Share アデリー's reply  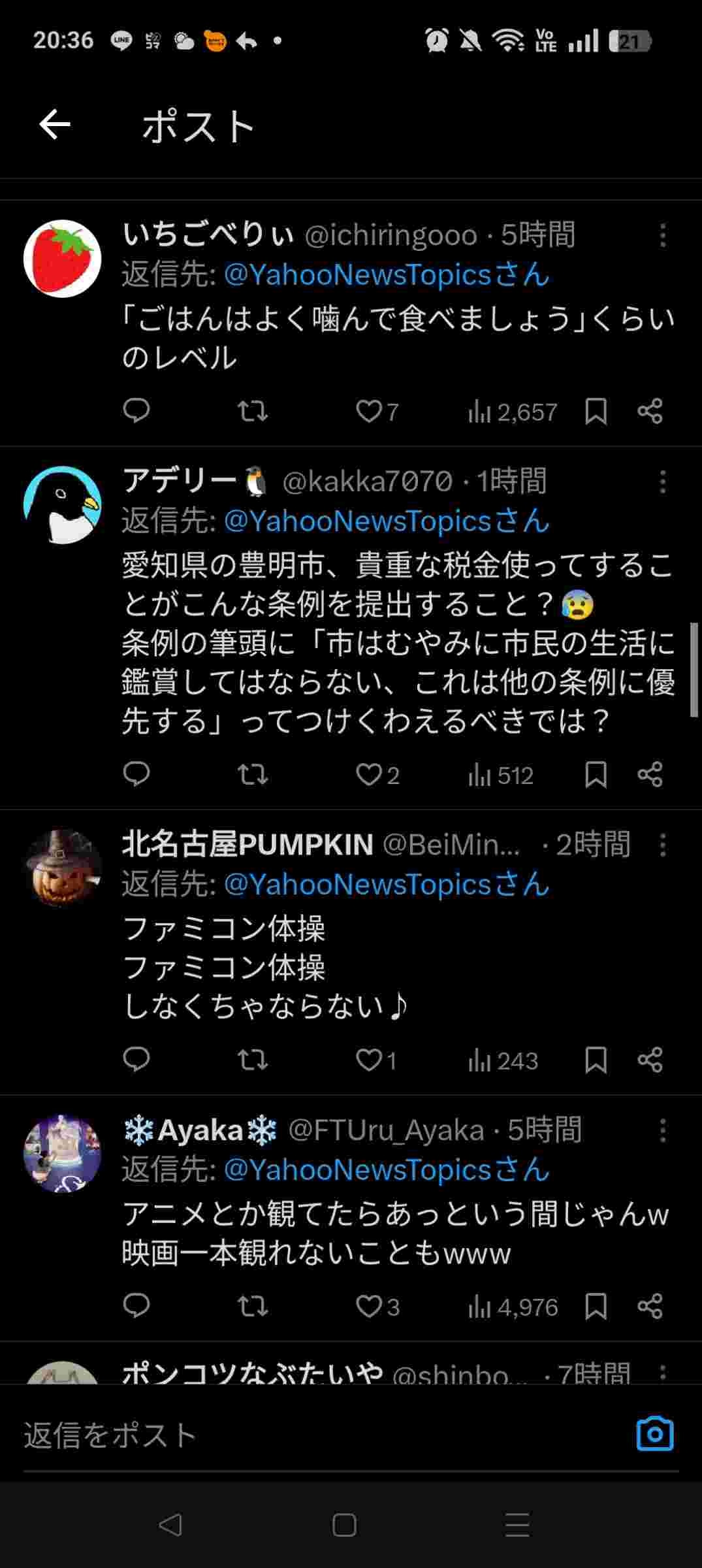pyautogui.click(x=650, y=775)
